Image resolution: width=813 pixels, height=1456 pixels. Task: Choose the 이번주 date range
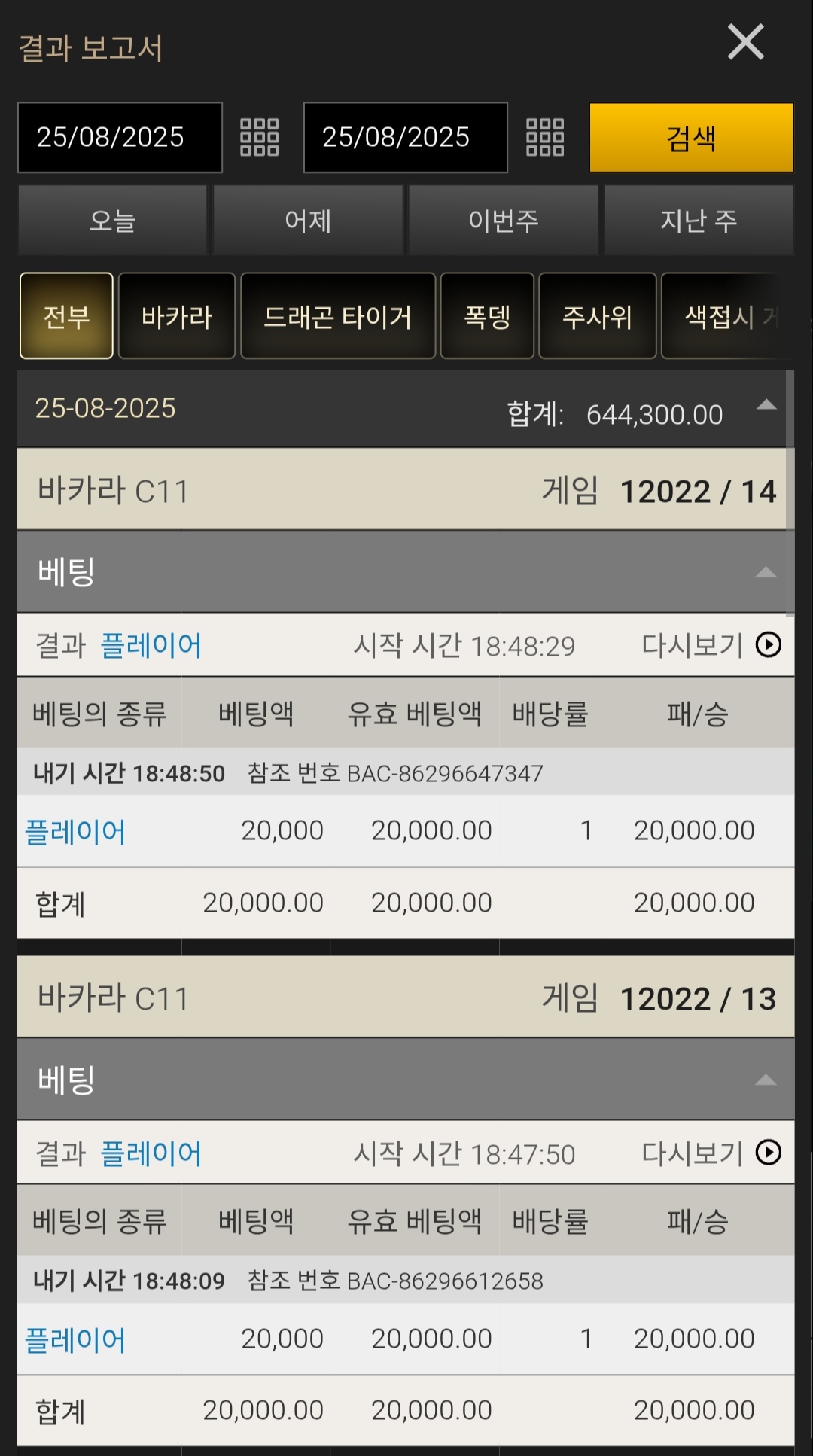[503, 221]
